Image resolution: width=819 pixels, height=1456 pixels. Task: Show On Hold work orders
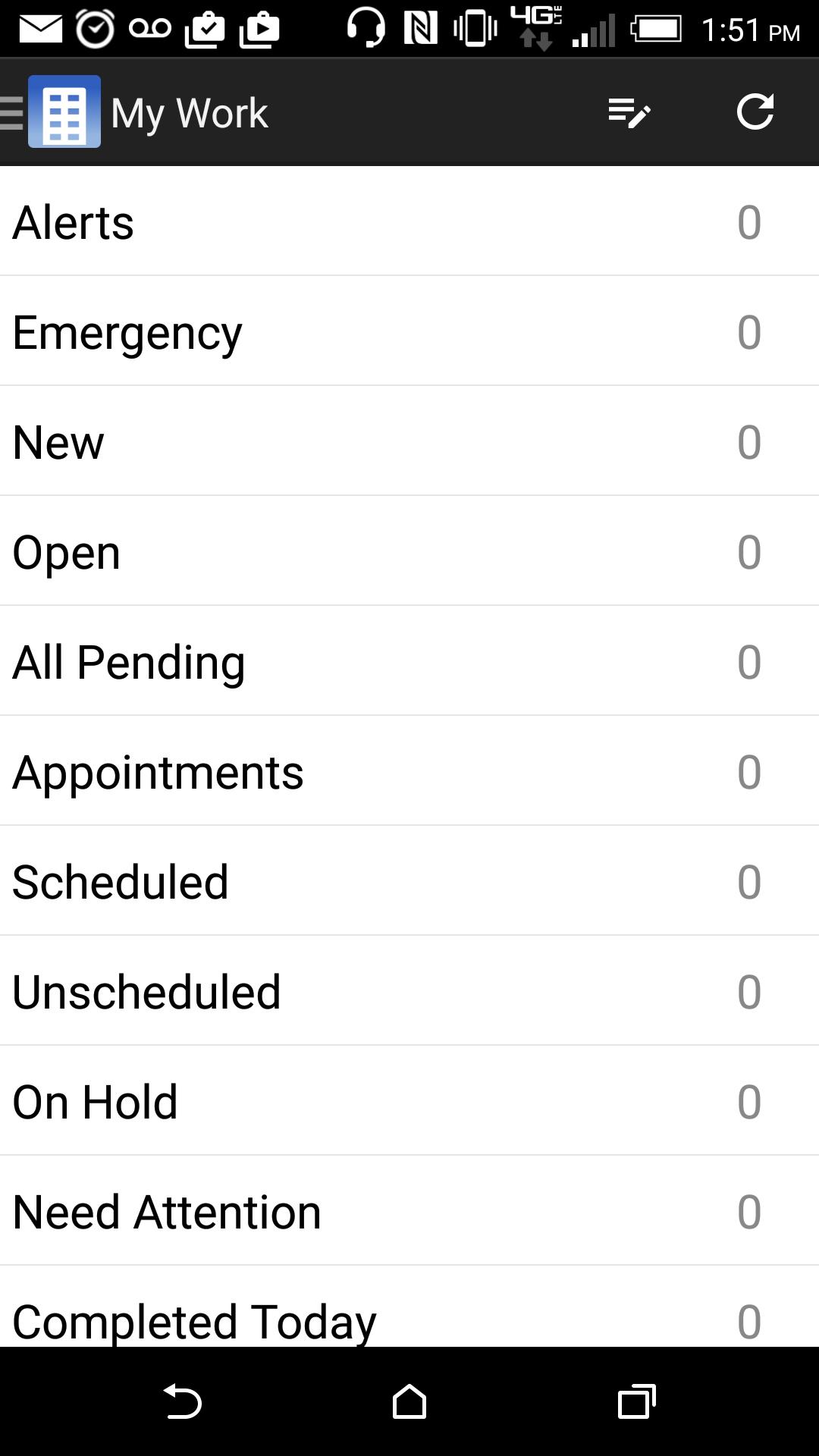tap(409, 1101)
